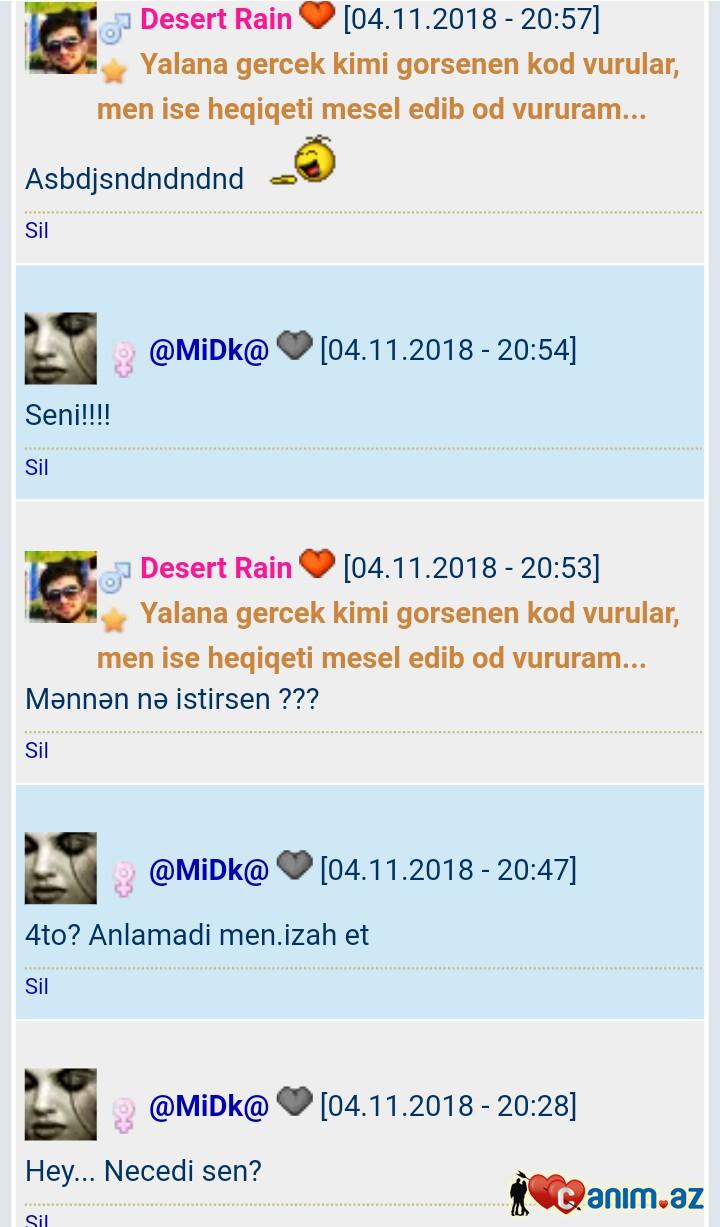
Task: View @MiDk@ avatar beside the 20:47 message
Action: [61, 868]
